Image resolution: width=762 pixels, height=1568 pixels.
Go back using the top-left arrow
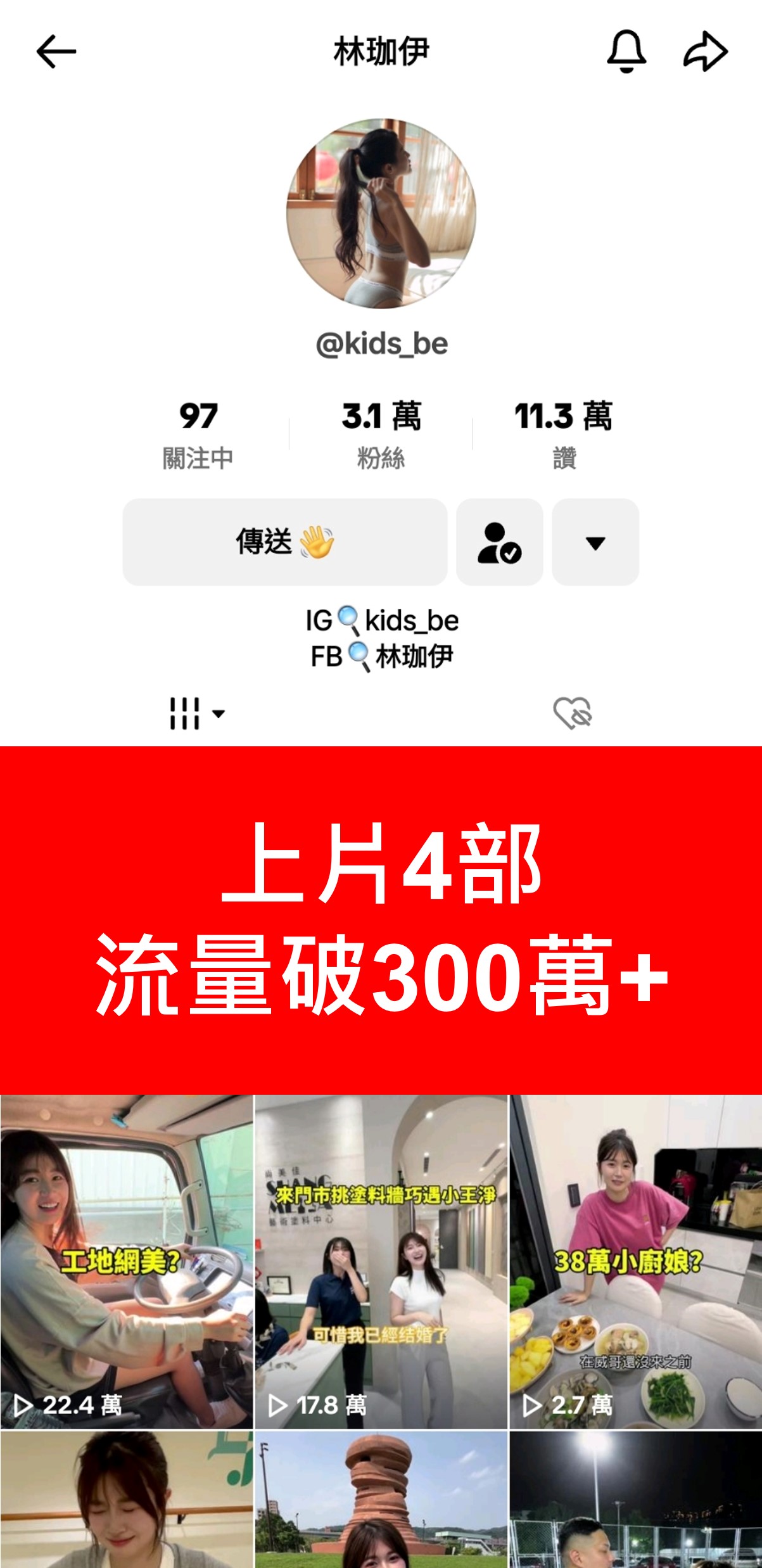56,51
